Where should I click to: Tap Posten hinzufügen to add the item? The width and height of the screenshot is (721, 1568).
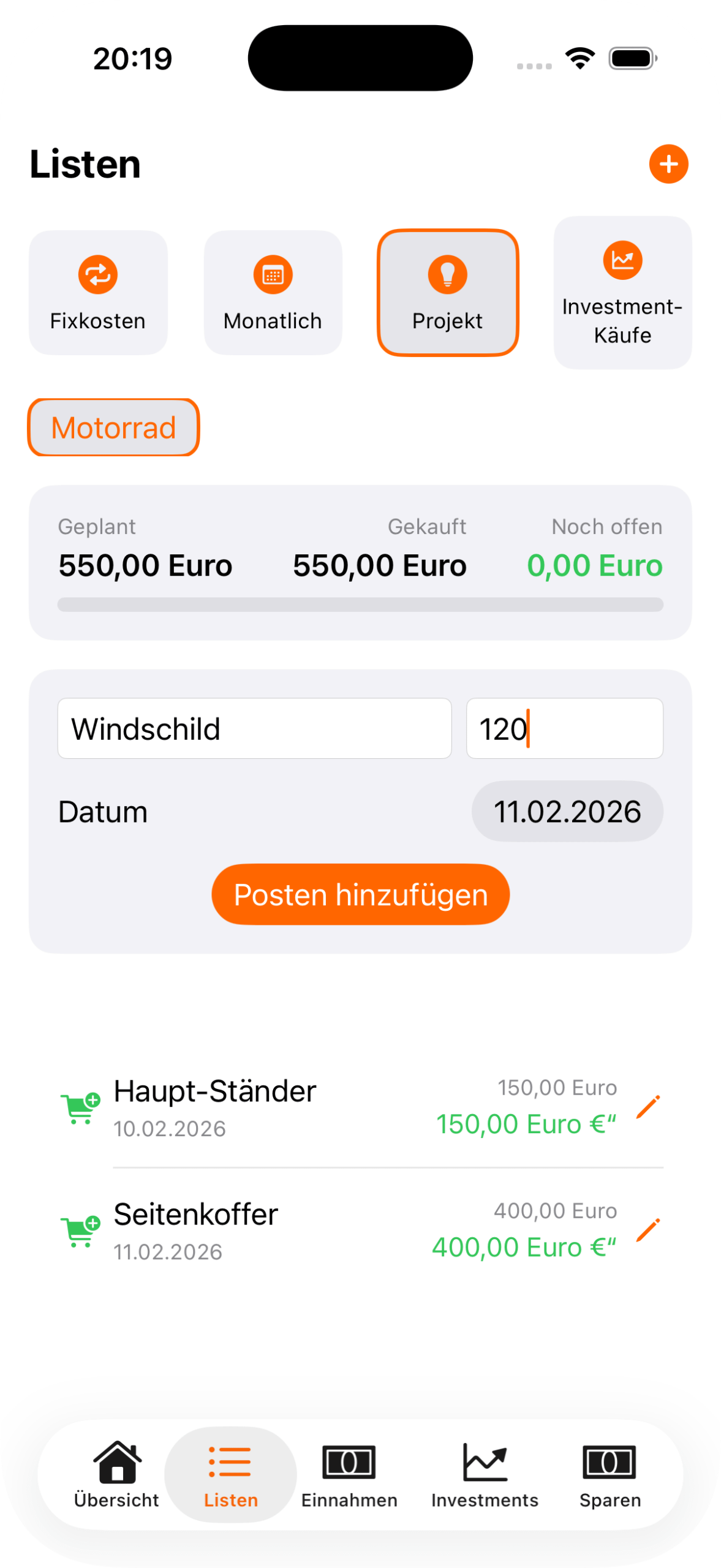[360, 894]
